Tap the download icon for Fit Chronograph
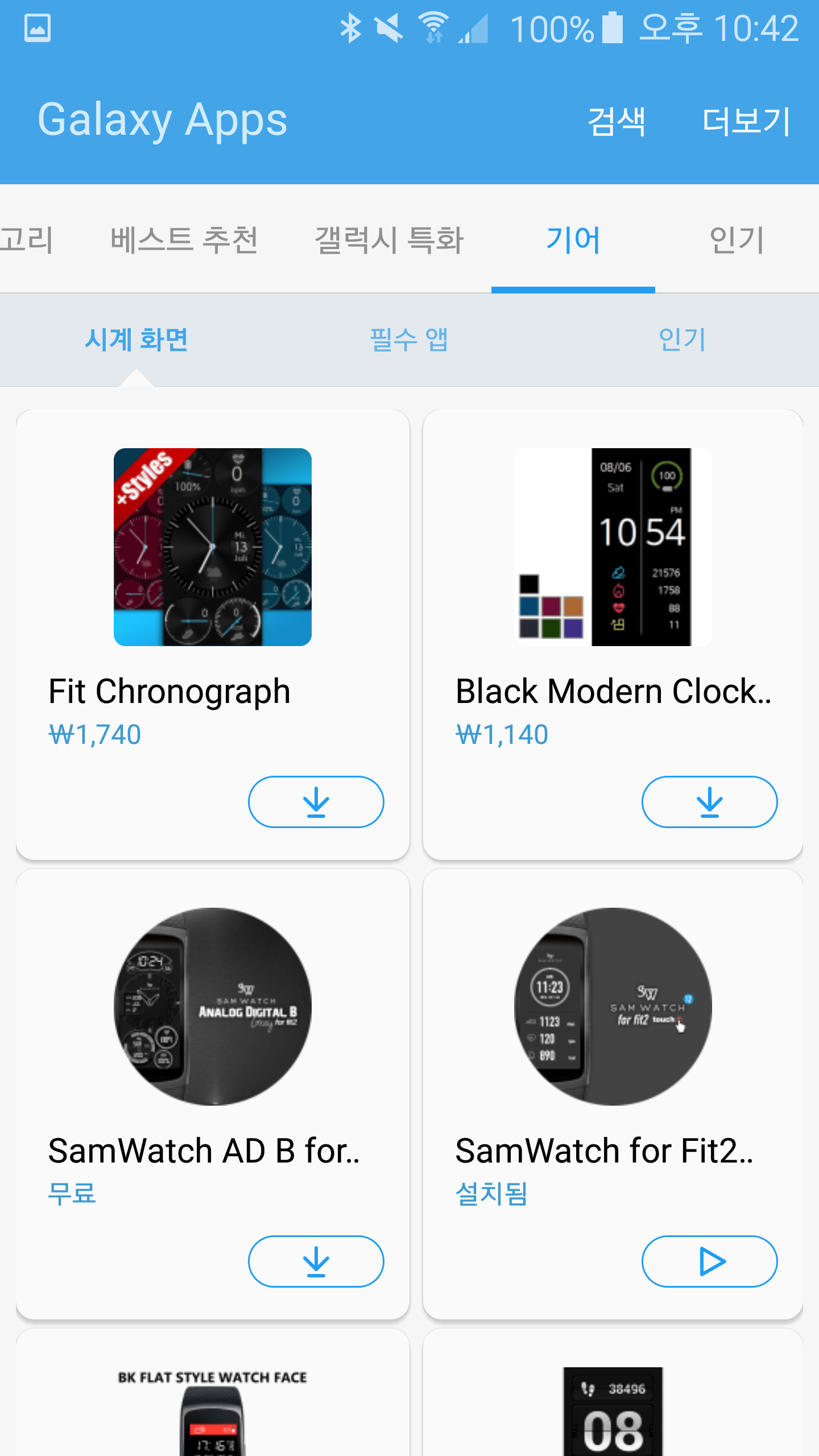819x1456 pixels. 316,802
